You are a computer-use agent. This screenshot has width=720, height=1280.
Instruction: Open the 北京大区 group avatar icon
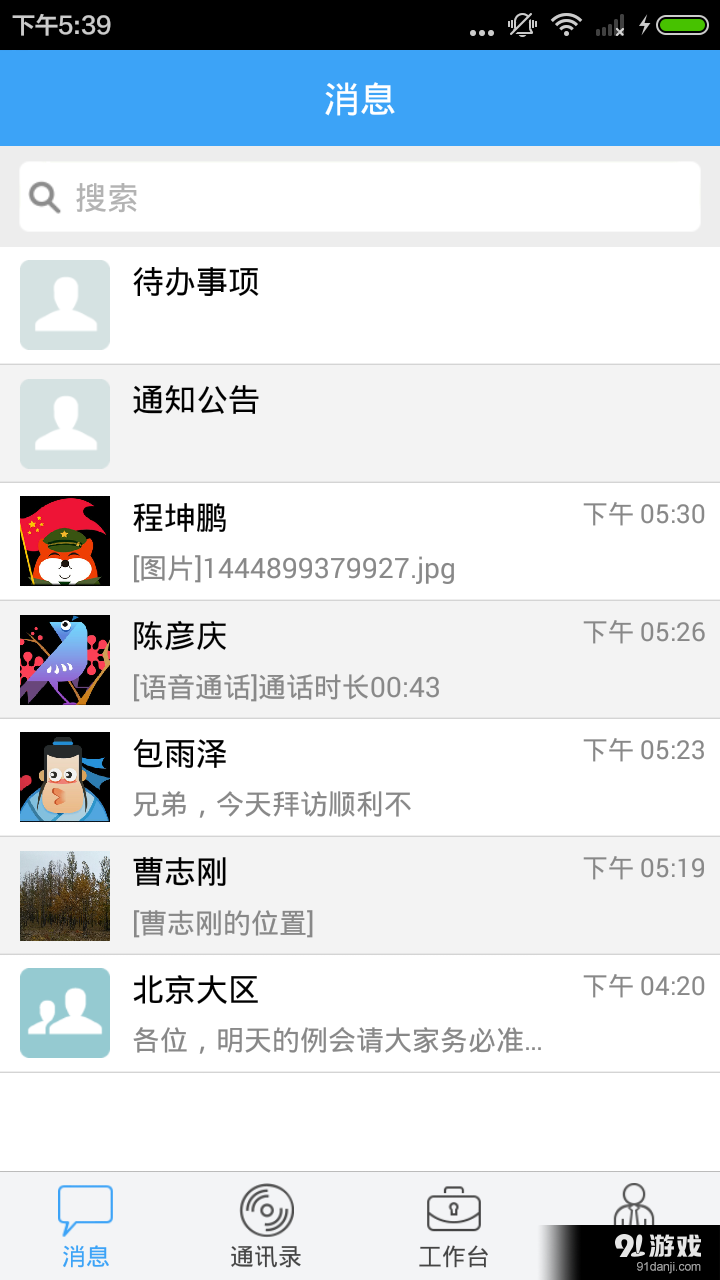pos(64,1012)
